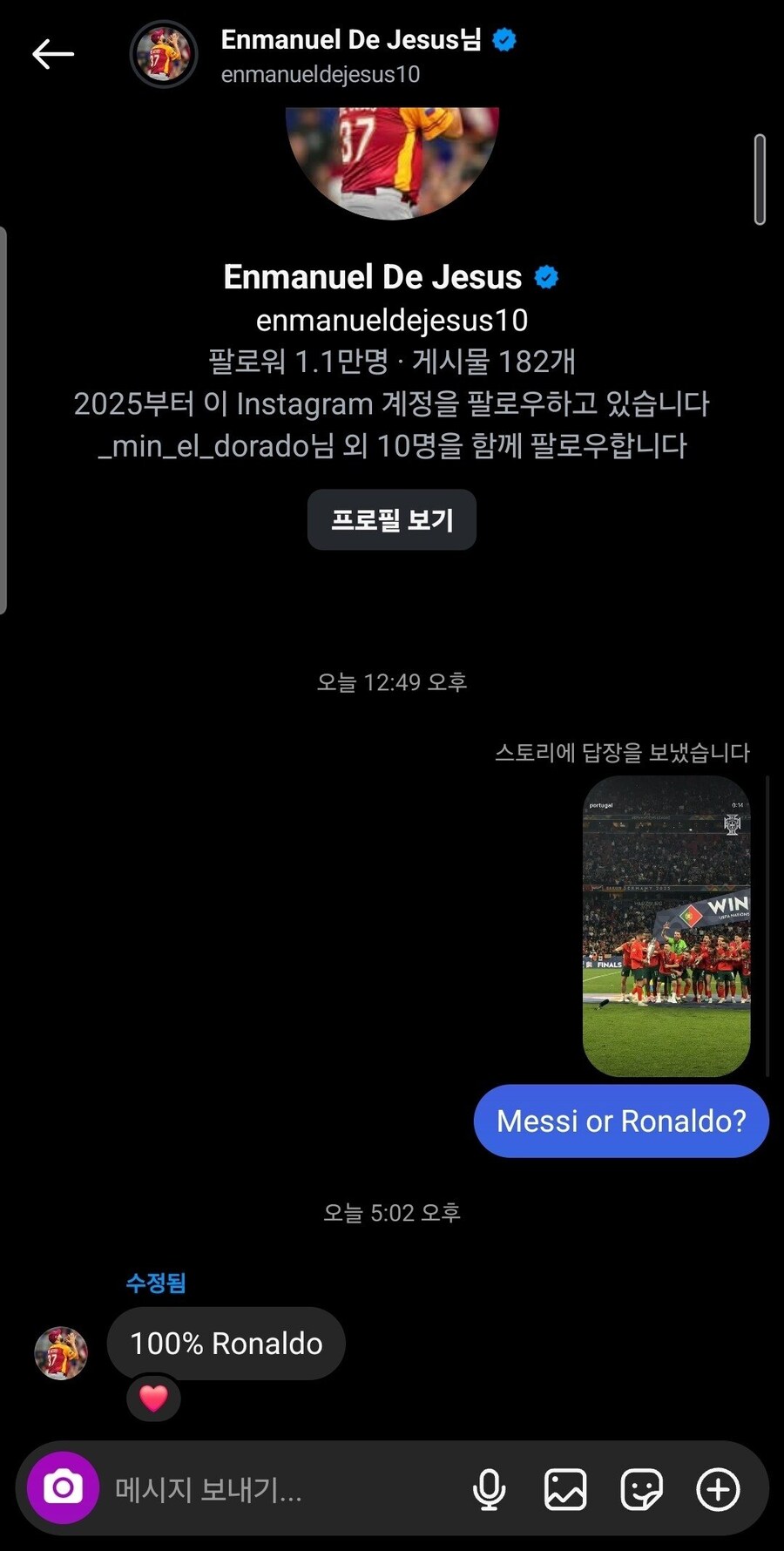
Task: Tap the heart reaction under 100% Ronaldo
Action: click(152, 1399)
